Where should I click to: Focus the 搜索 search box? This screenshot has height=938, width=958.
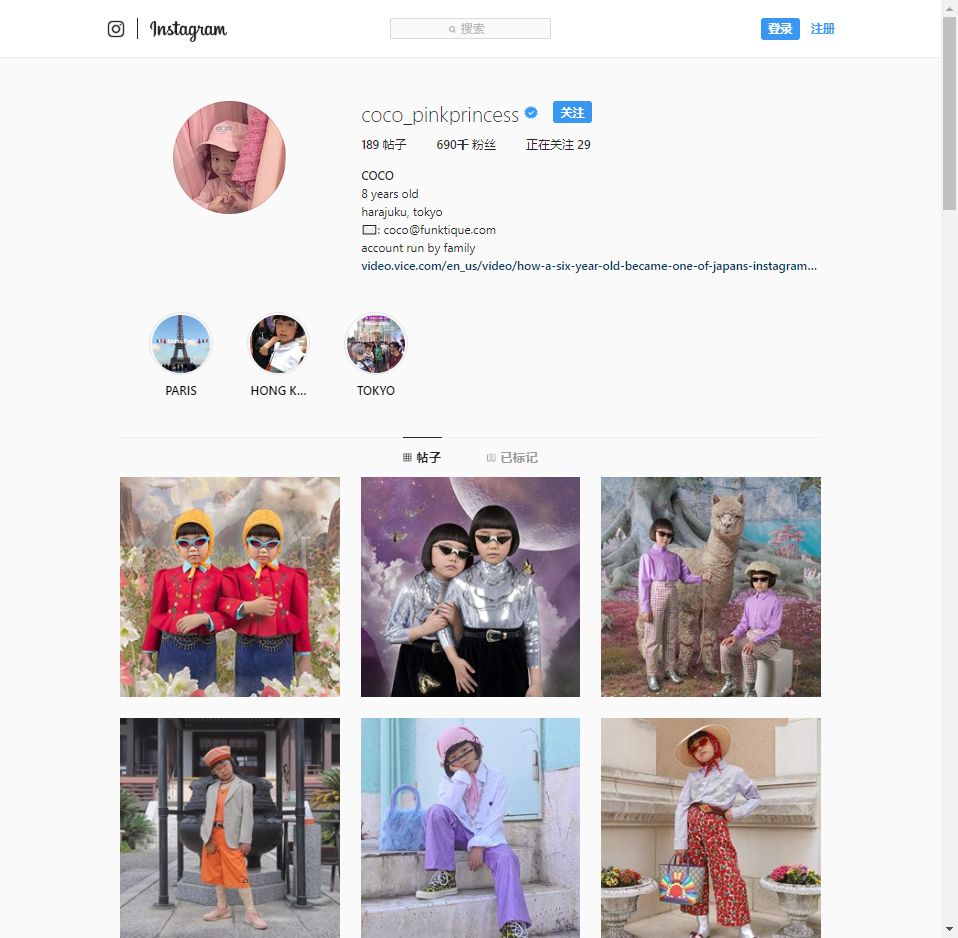[x=470, y=29]
